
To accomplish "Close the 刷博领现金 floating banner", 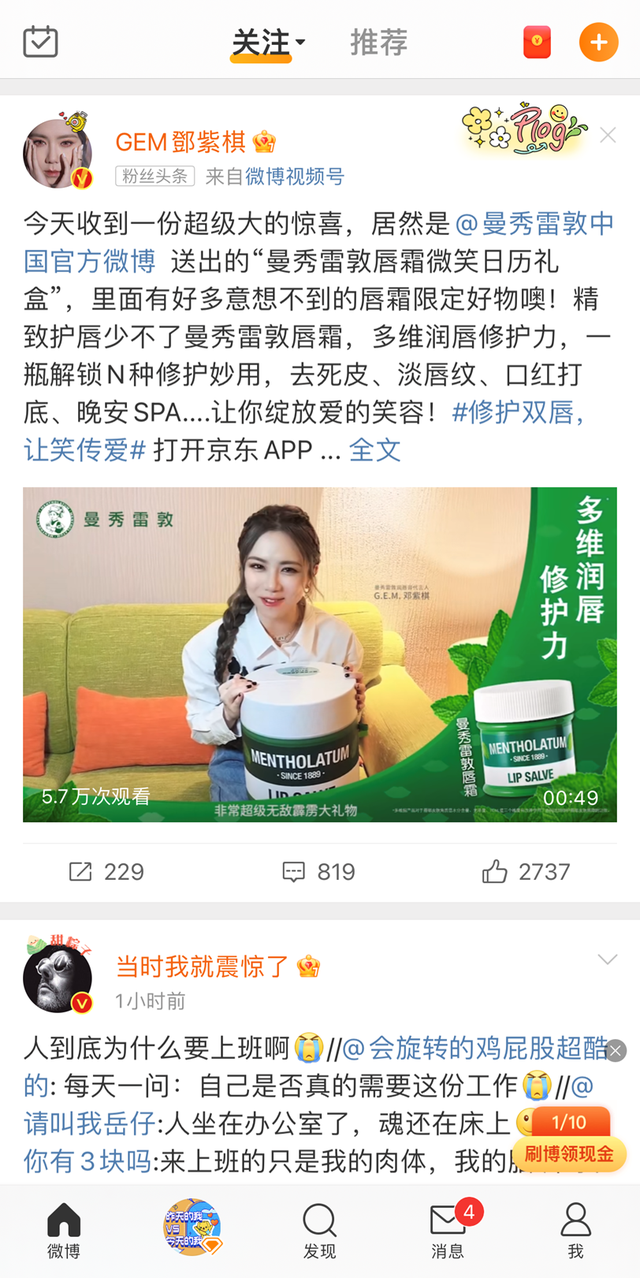I will (616, 1050).
